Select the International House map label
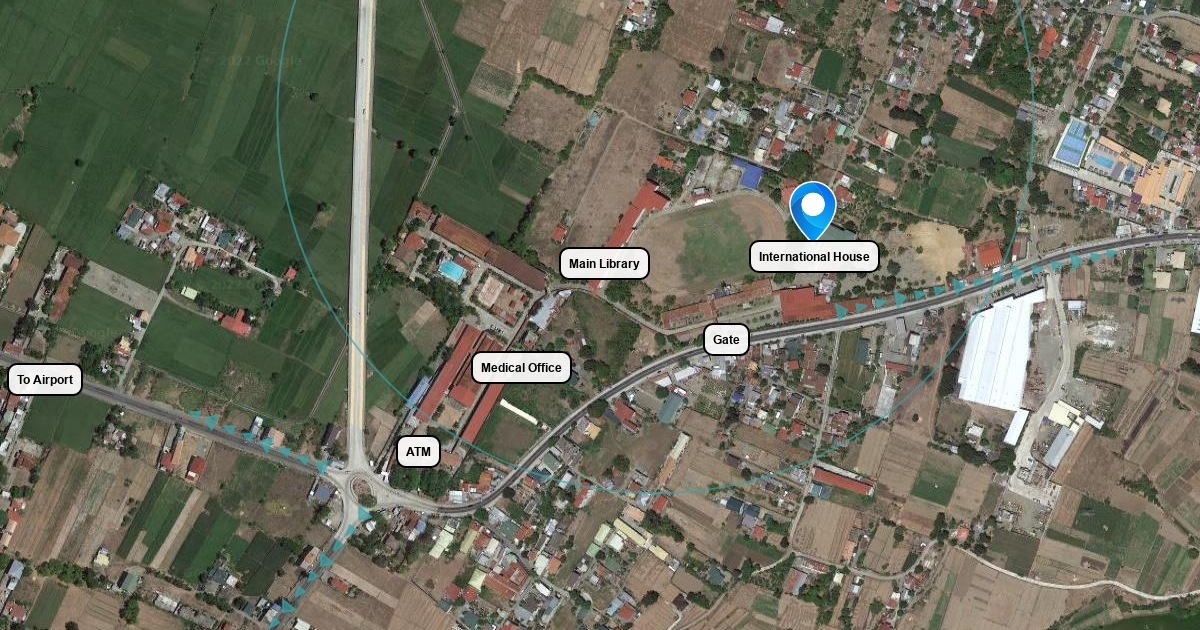Screen dimensions: 1200x630 click(x=814, y=257)
